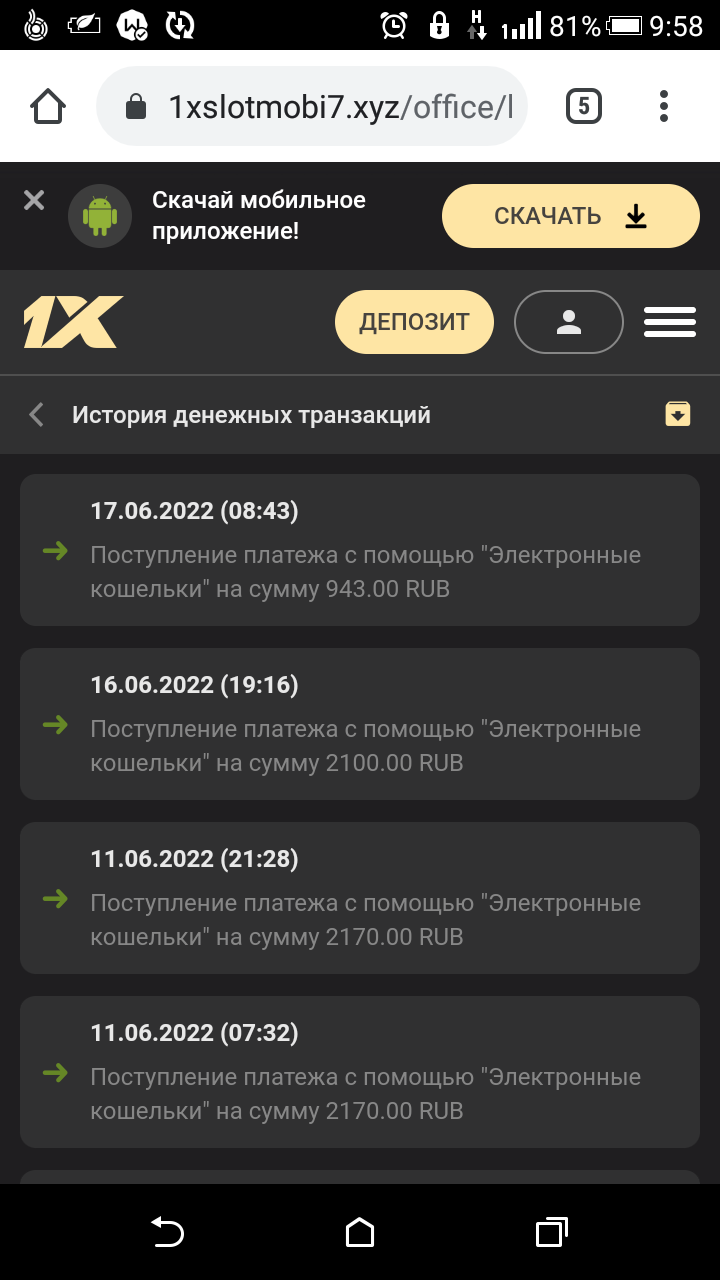Open the archive icon in history header
The width and height of the screenshot is (720, 1280).
pos(678,414)
